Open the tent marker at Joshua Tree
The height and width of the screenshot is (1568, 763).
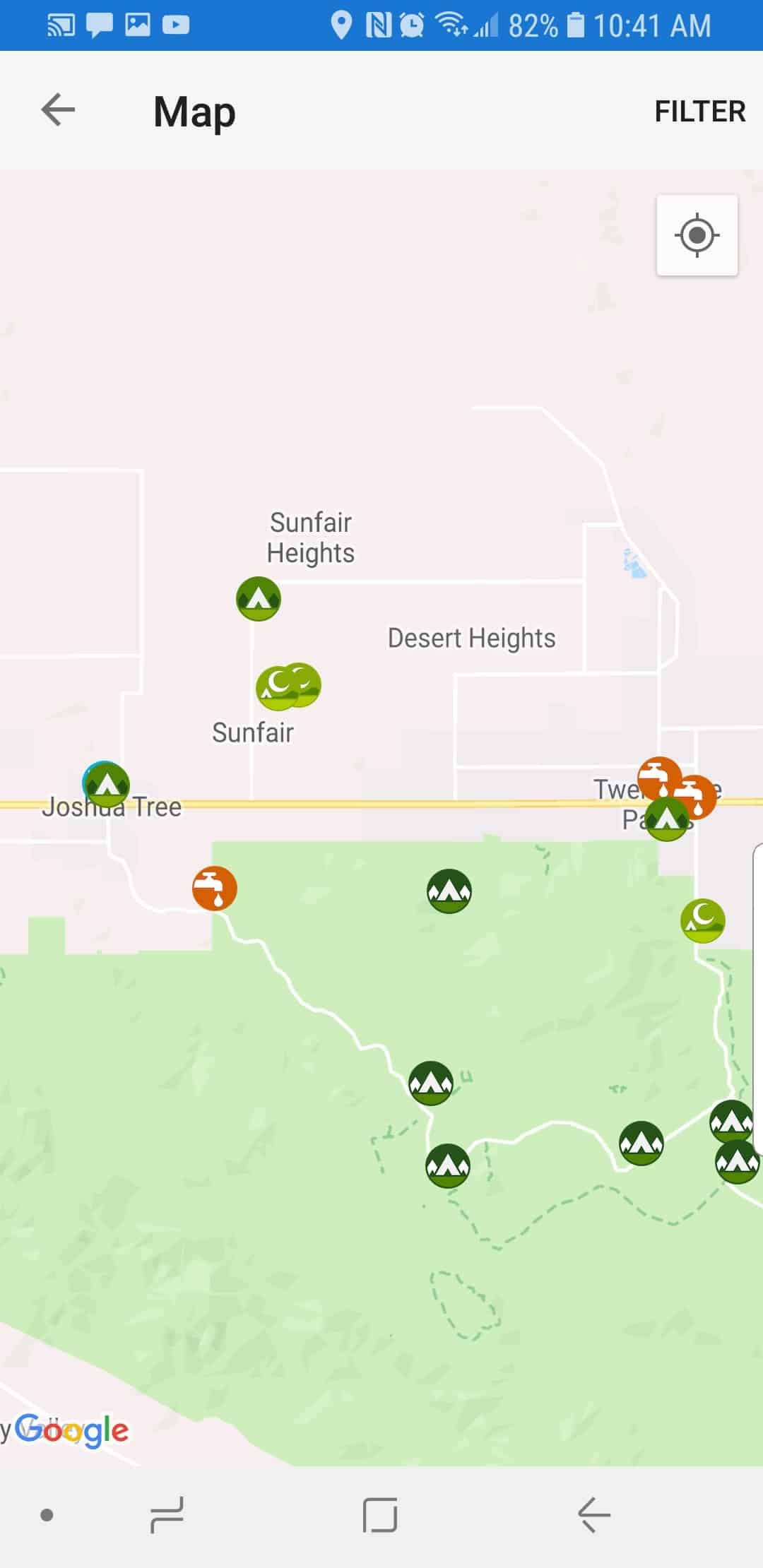107,784
